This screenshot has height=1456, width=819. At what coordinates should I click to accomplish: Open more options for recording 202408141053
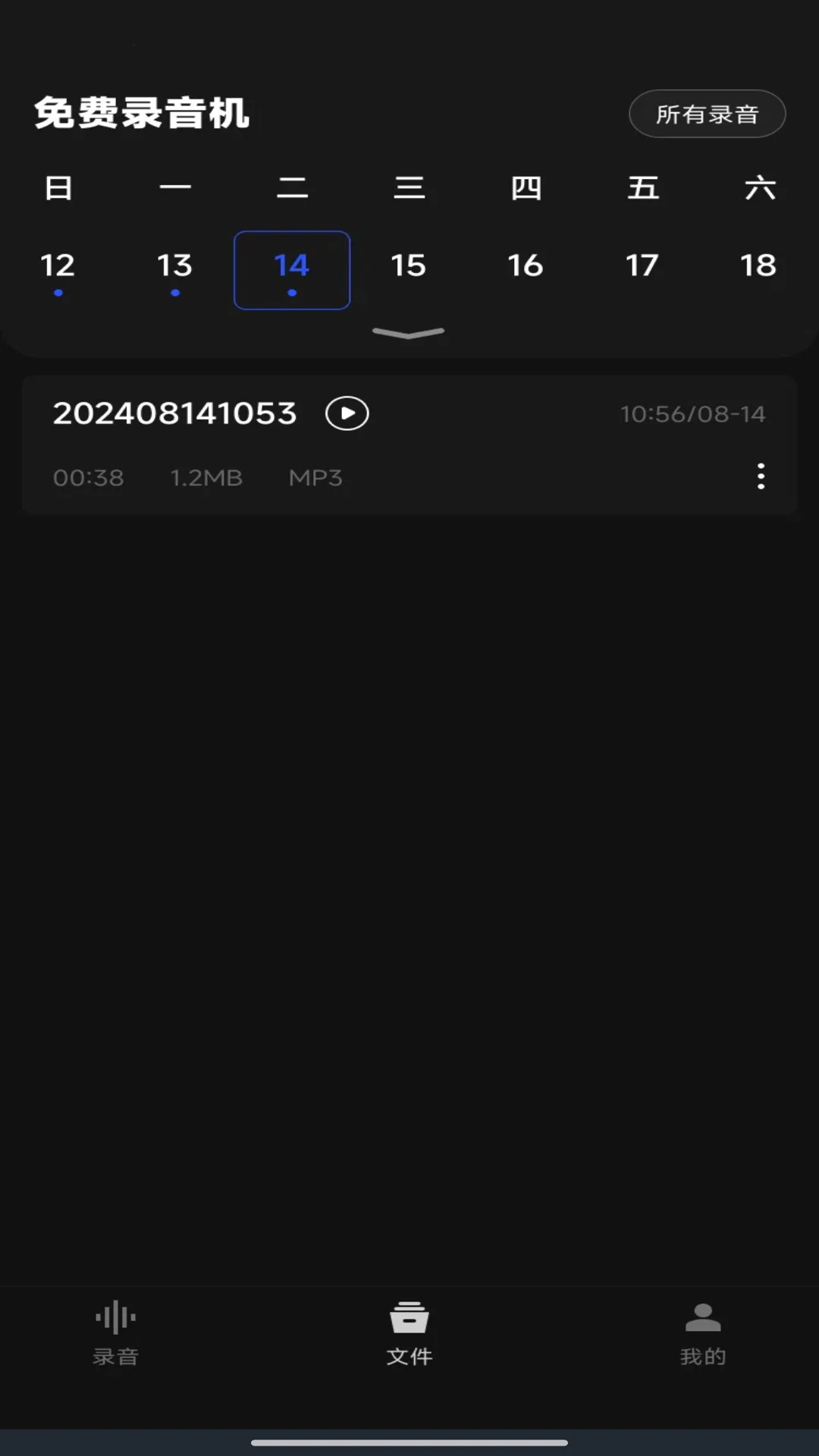pyautogui.click(x=761, y=476)
